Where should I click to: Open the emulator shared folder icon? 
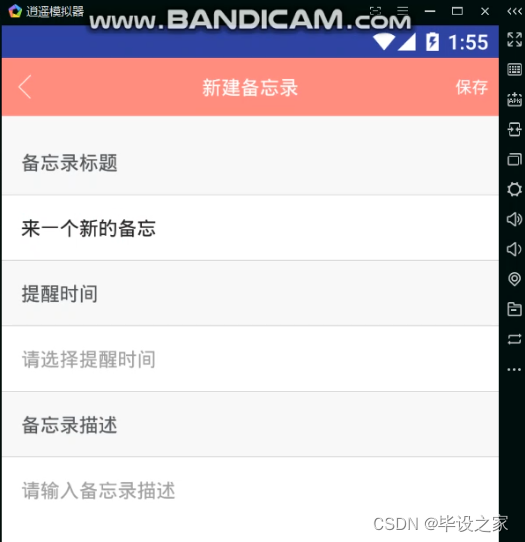(514, 309)
